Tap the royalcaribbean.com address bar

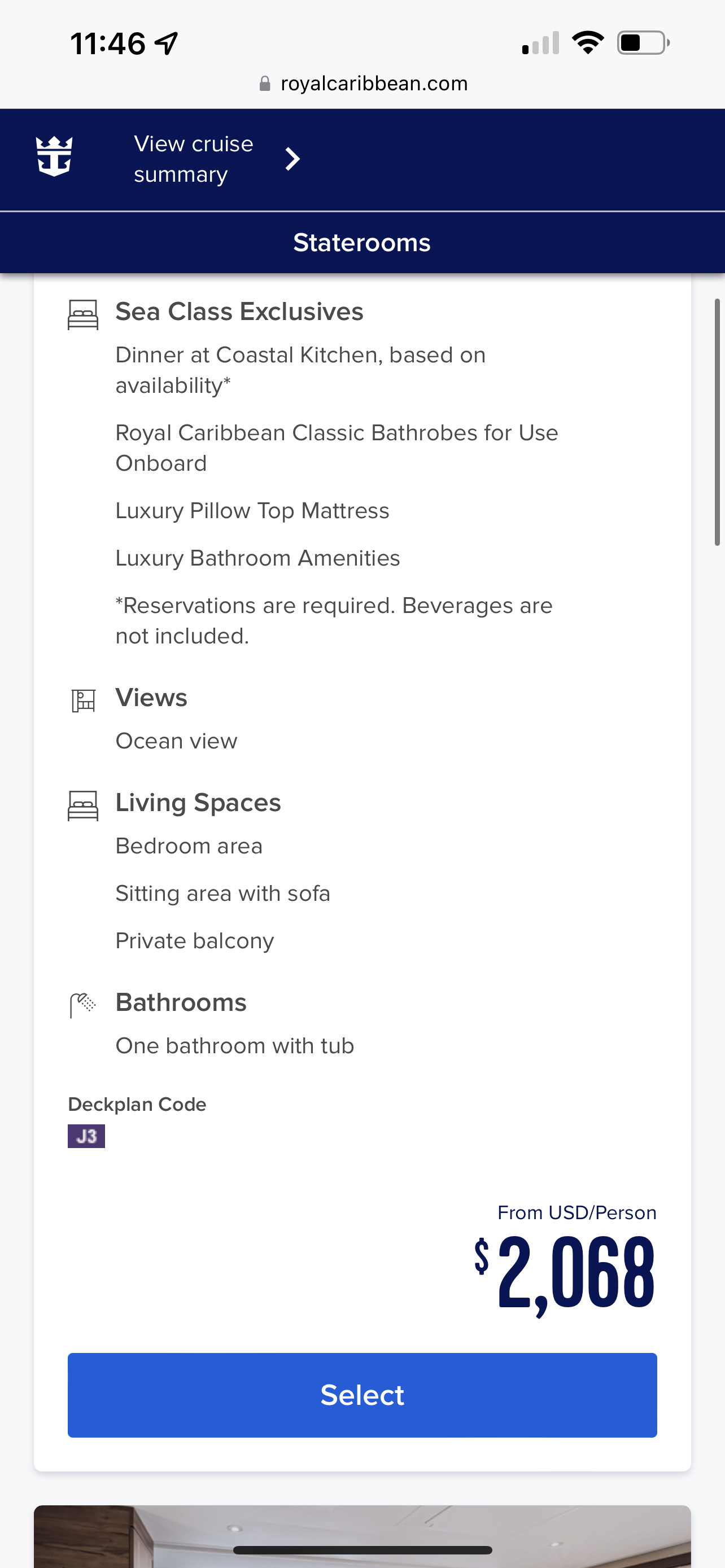click(363, 84)
